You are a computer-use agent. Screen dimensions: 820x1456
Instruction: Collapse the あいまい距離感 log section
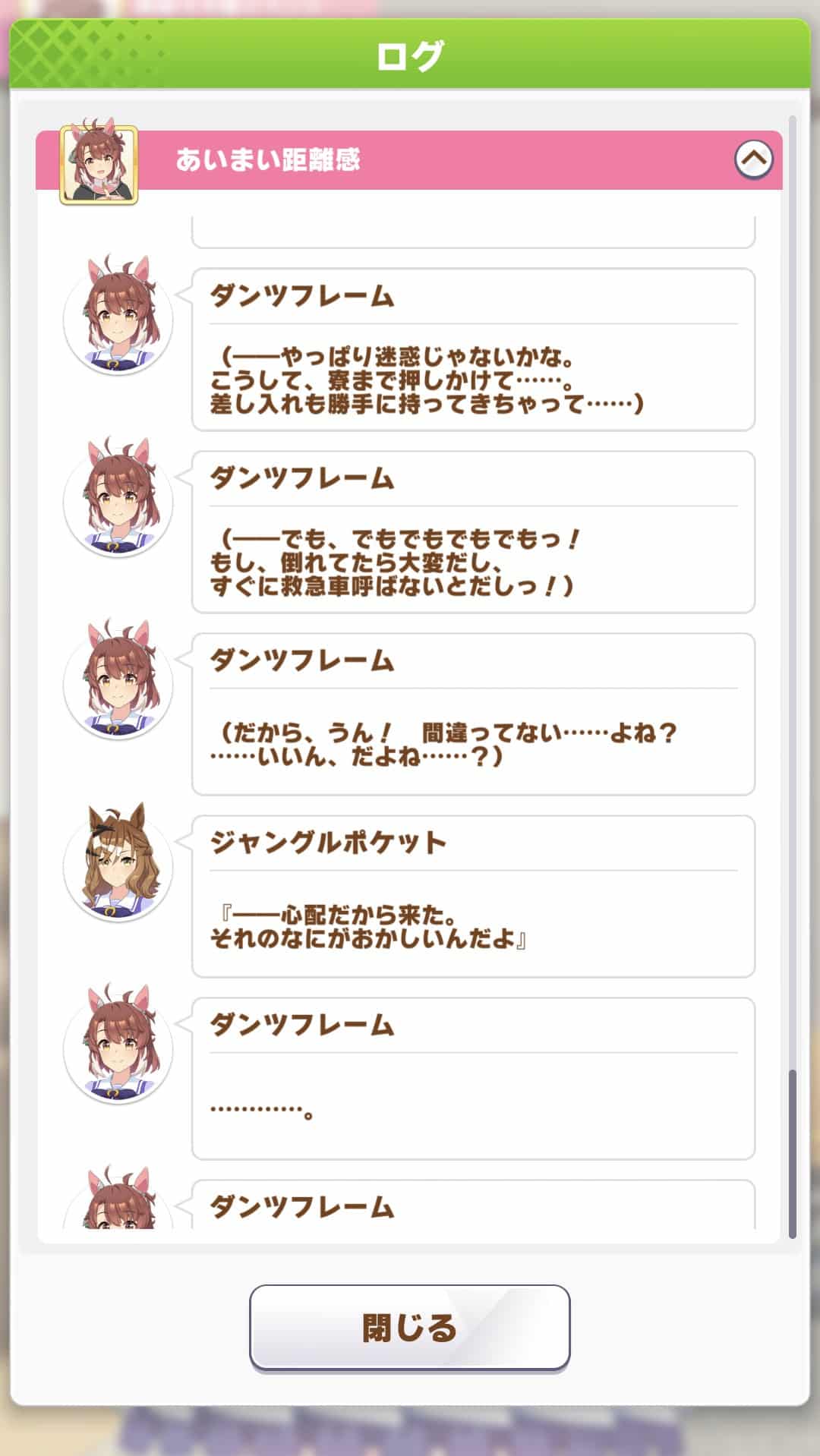coord(753,159)
